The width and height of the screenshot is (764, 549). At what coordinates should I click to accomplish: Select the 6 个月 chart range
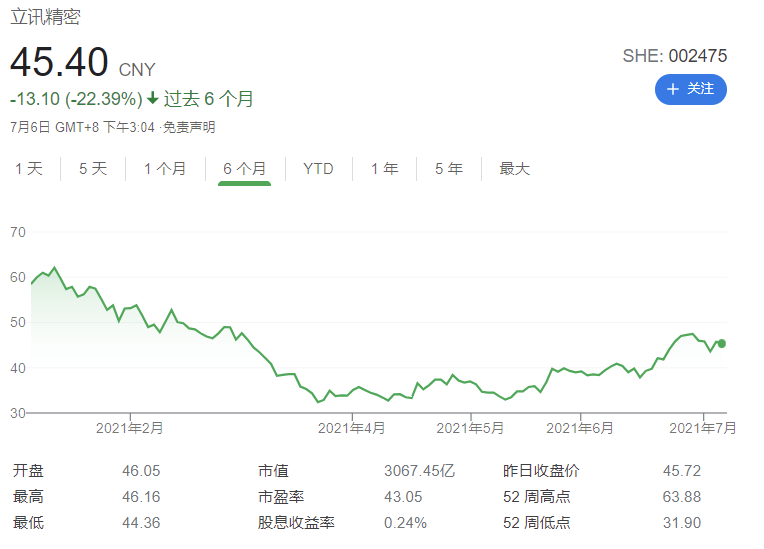(x=245, y=169)
